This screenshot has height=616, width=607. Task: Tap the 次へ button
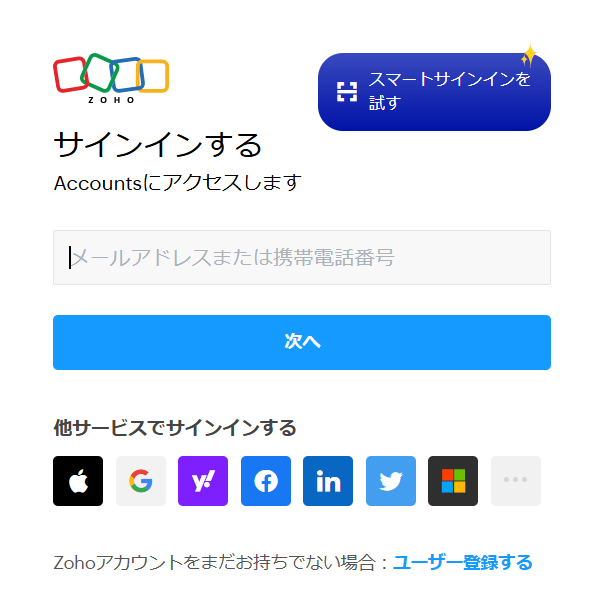(x=301, y=342)
